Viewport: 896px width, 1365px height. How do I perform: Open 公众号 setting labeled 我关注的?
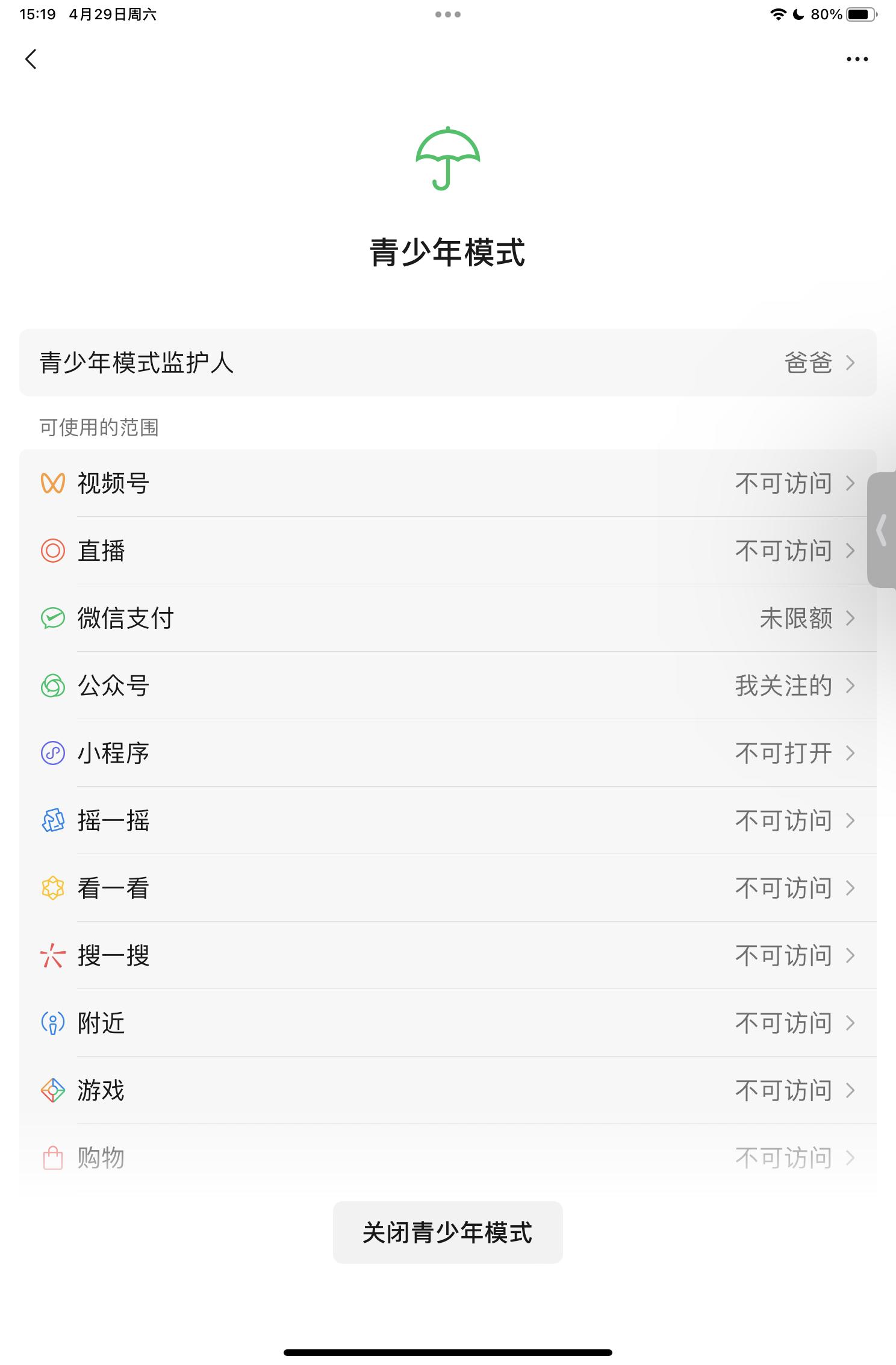tap(783, 686)
